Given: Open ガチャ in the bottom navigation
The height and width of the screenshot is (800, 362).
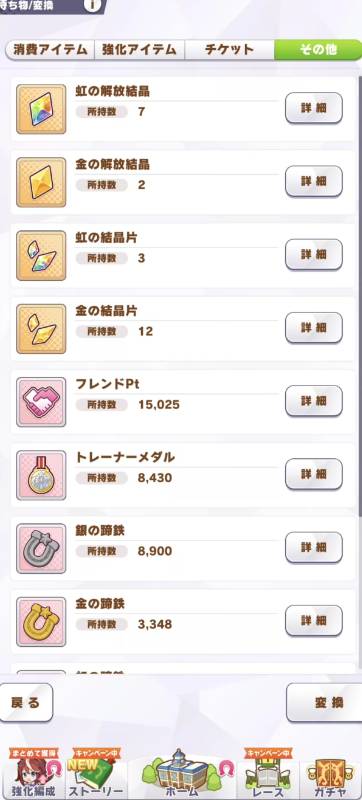Looking at the screenshot, I should 331,773.
